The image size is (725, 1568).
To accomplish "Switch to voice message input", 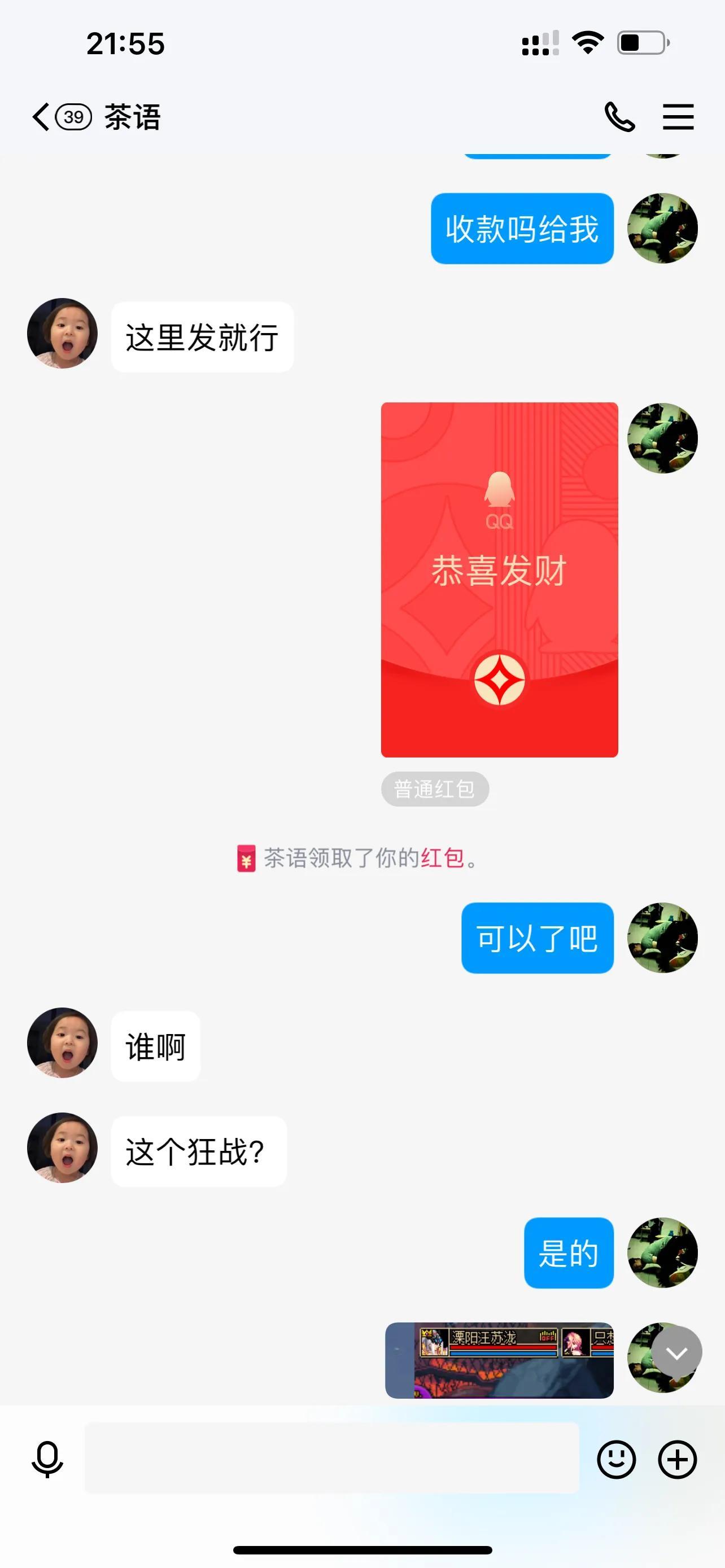I will (47, 1458).
